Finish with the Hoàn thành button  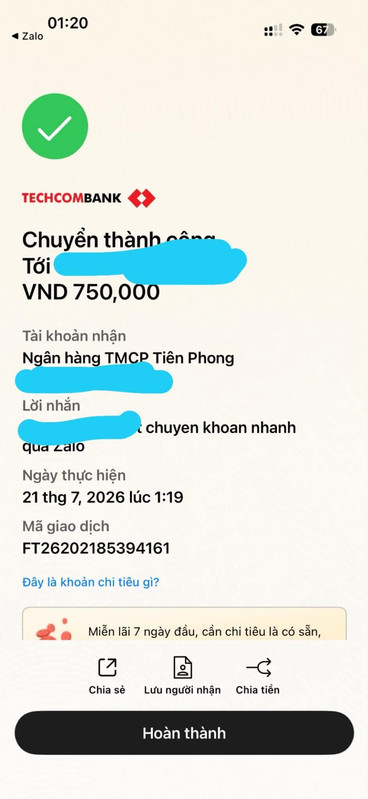(184, 733)
